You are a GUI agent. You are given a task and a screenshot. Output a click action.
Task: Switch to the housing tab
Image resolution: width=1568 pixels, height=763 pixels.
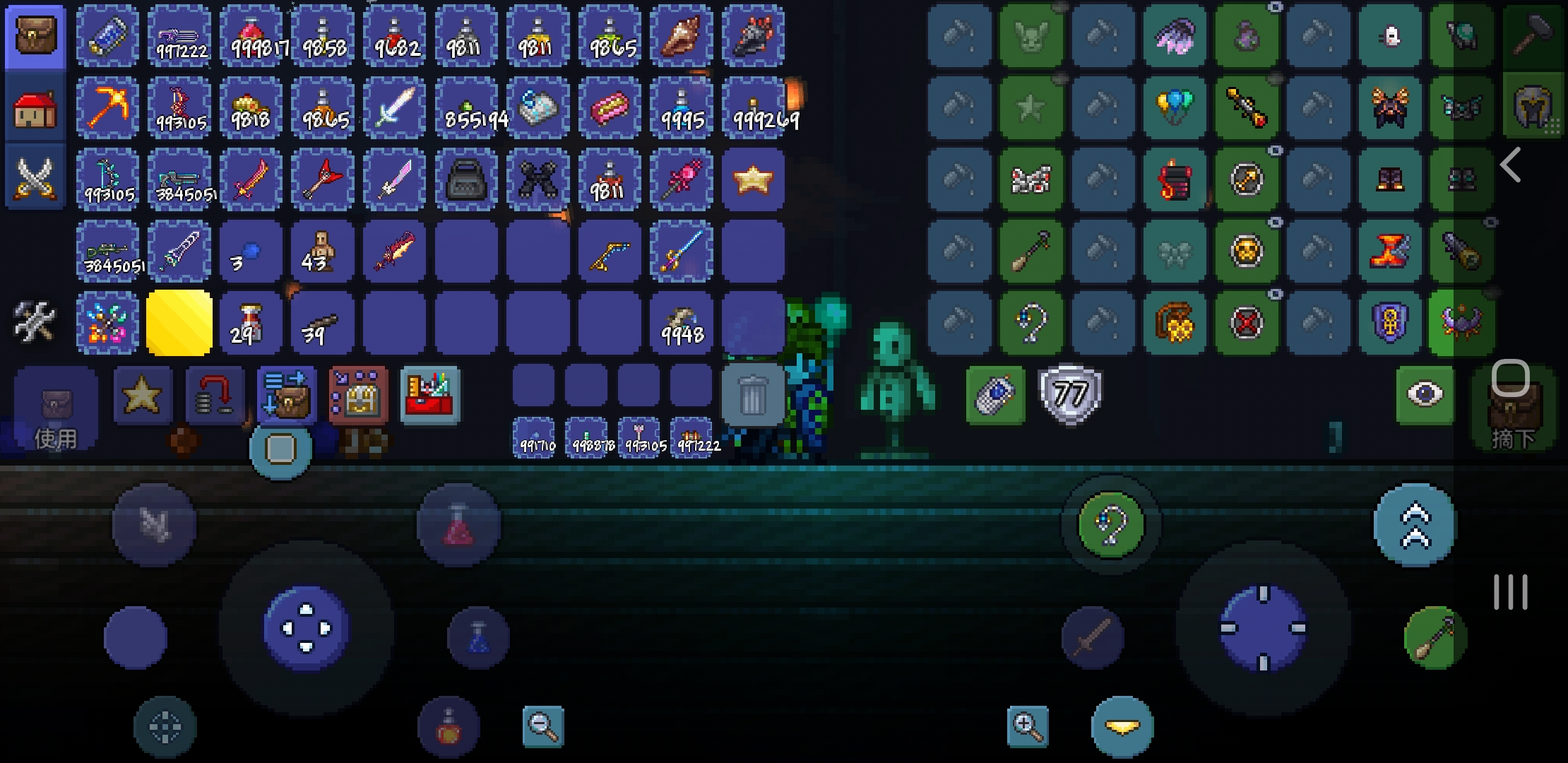click(35, 110)
